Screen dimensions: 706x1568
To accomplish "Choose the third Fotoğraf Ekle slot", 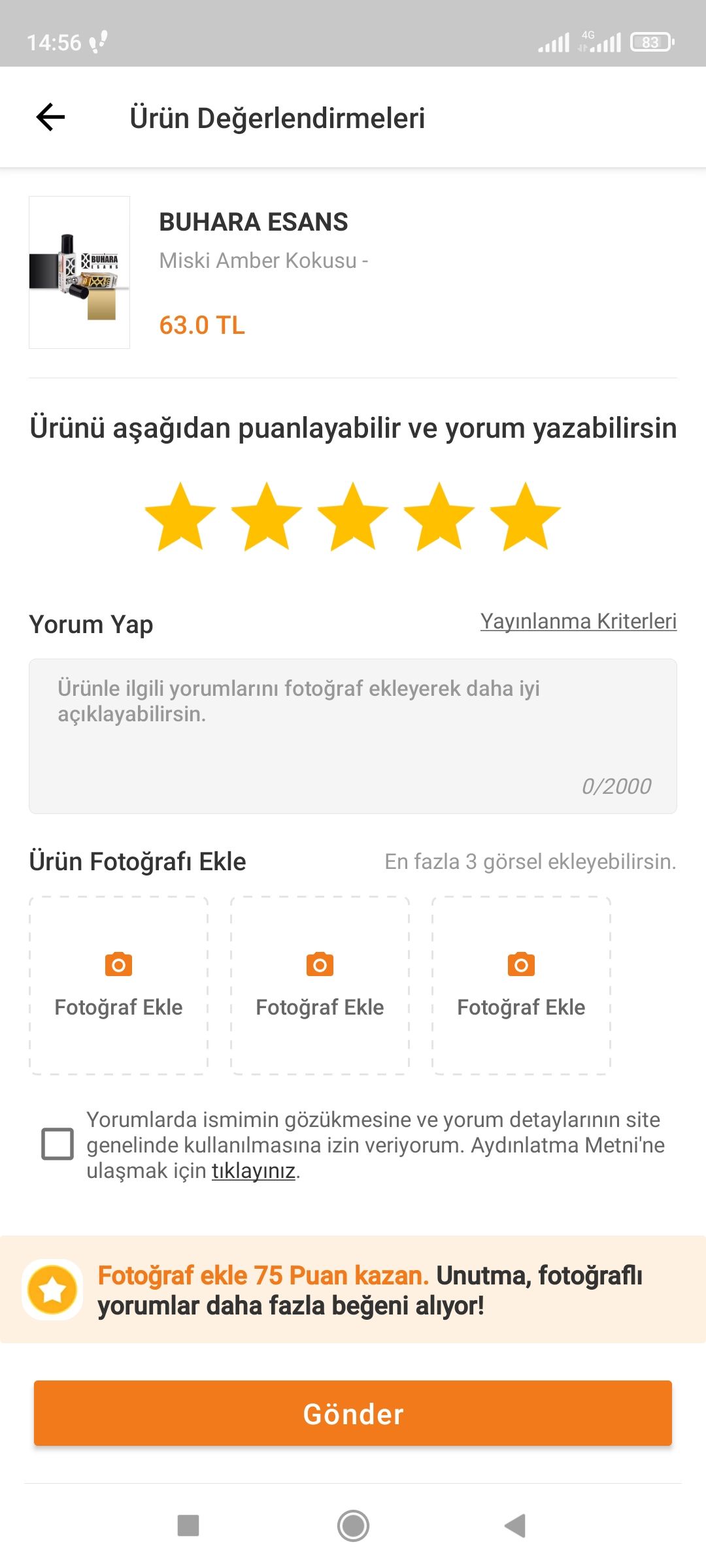I will 521,985.
